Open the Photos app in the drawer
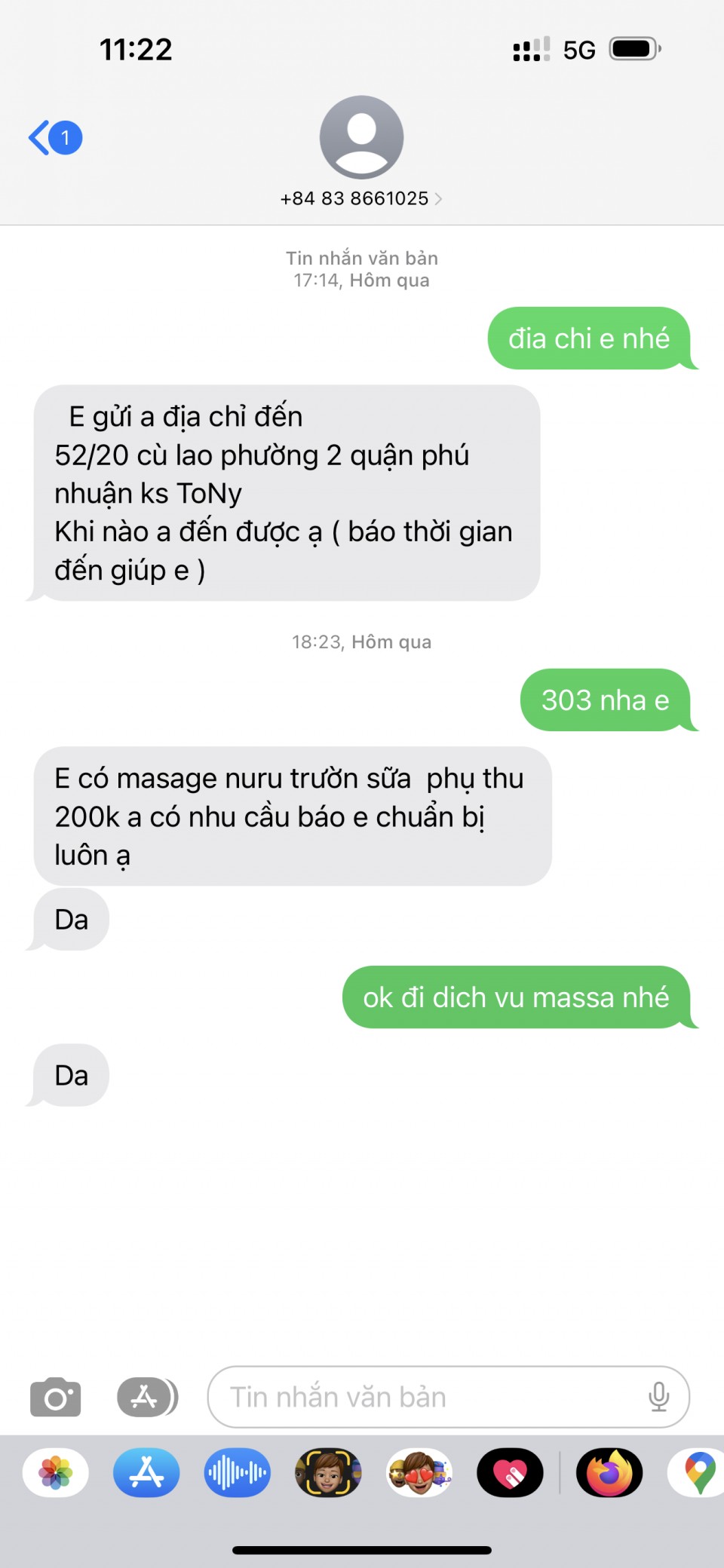This screenshot has width=724, height=1568. (x=56, y=1472)
